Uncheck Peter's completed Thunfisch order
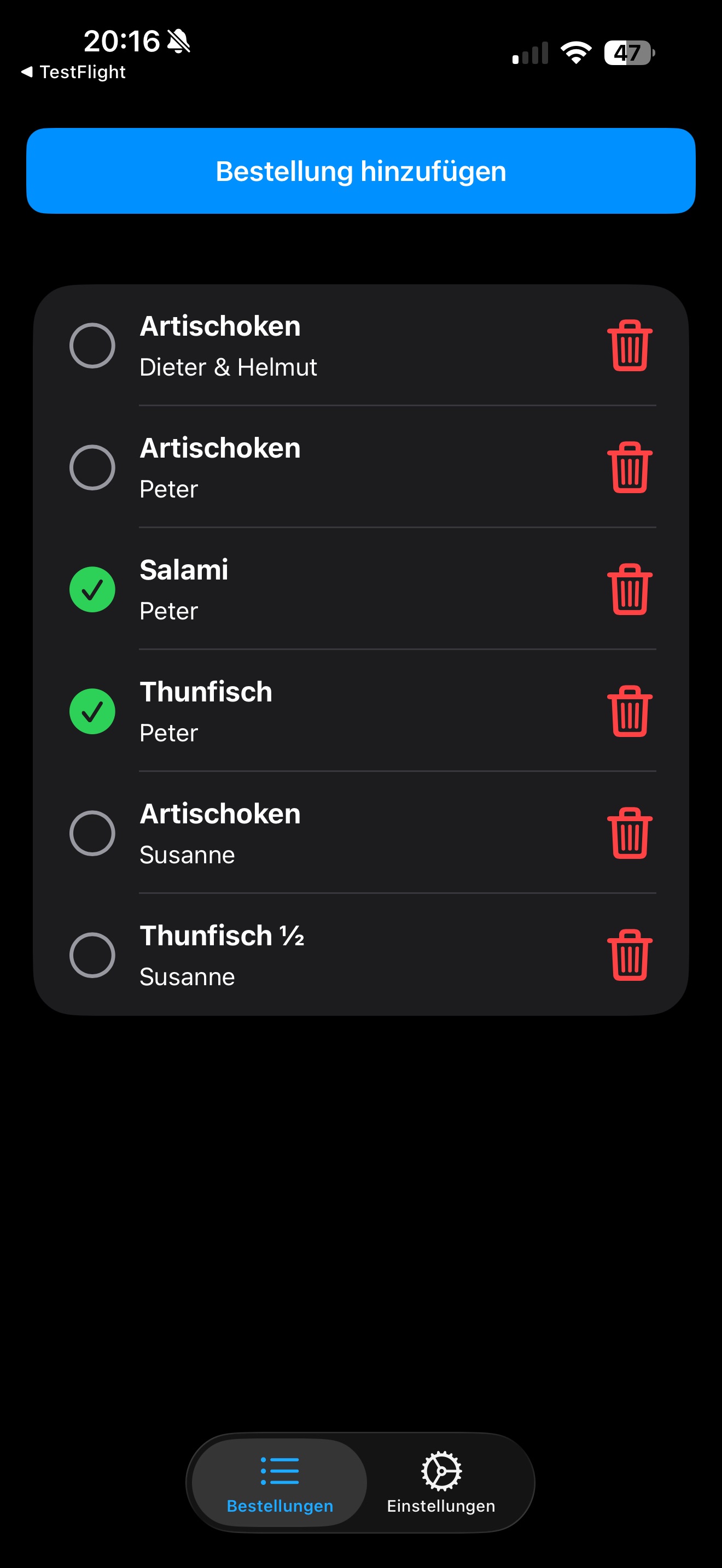Viewport: 722px width, 1568px height. click(x=92, y=711)
